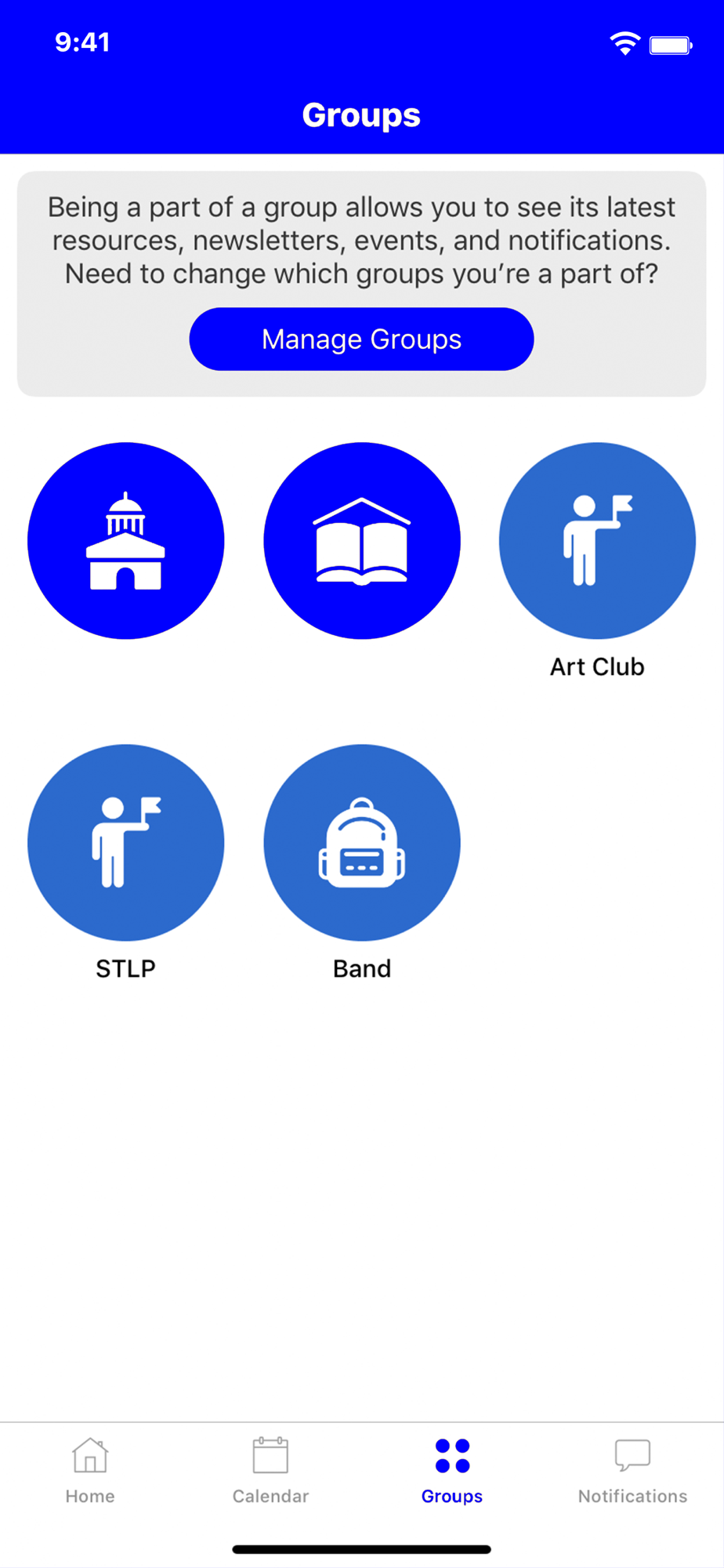Switch to the Calendar tab
Image resolution: width=724 pixels, height=1568 pixels.
[270, 1471]
